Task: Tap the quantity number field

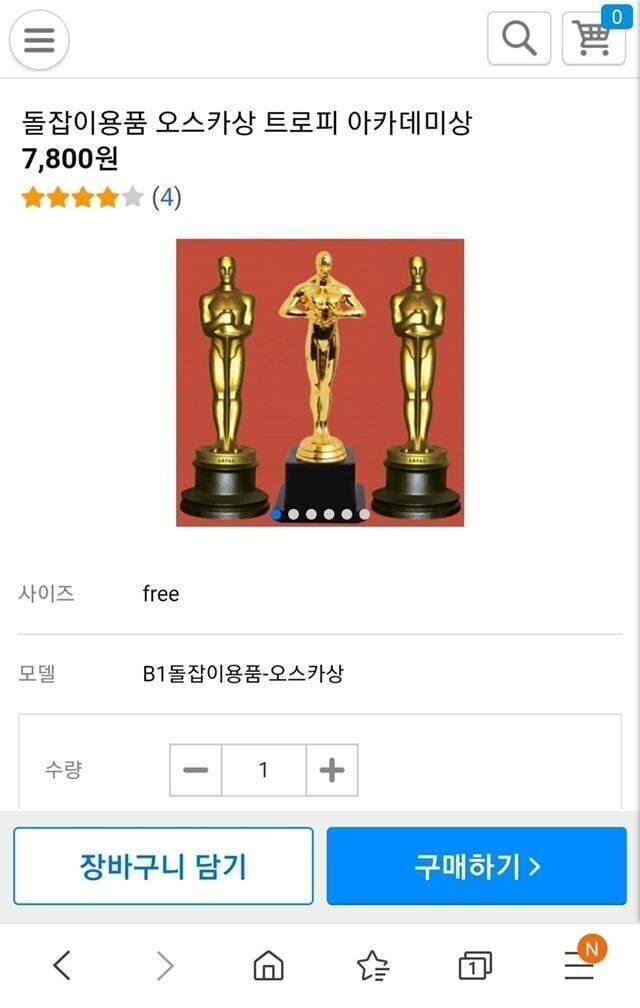Action: click(263, 770)
